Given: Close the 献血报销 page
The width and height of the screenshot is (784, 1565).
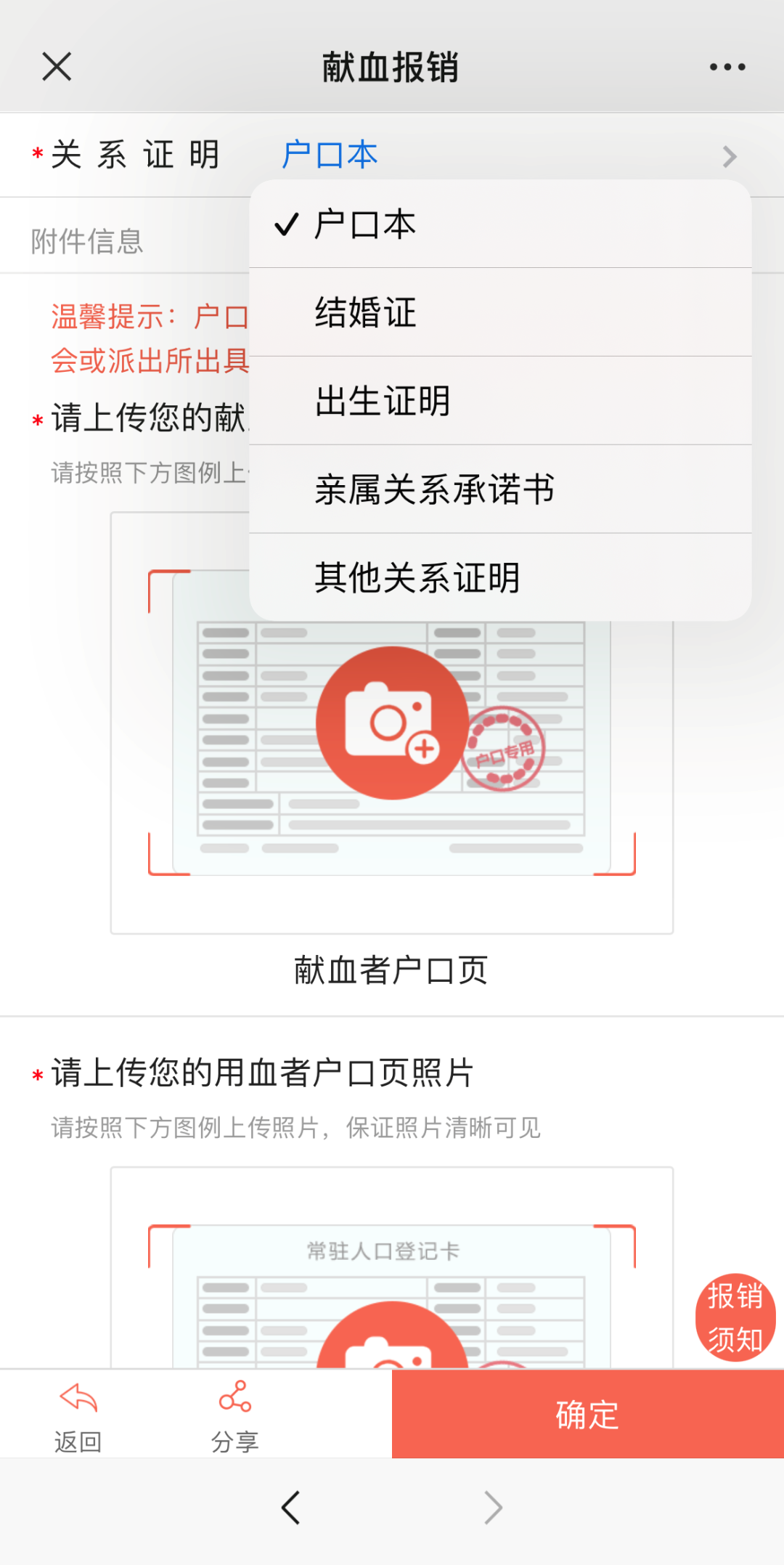Looking at the screenshot, I should pos(57,67).
